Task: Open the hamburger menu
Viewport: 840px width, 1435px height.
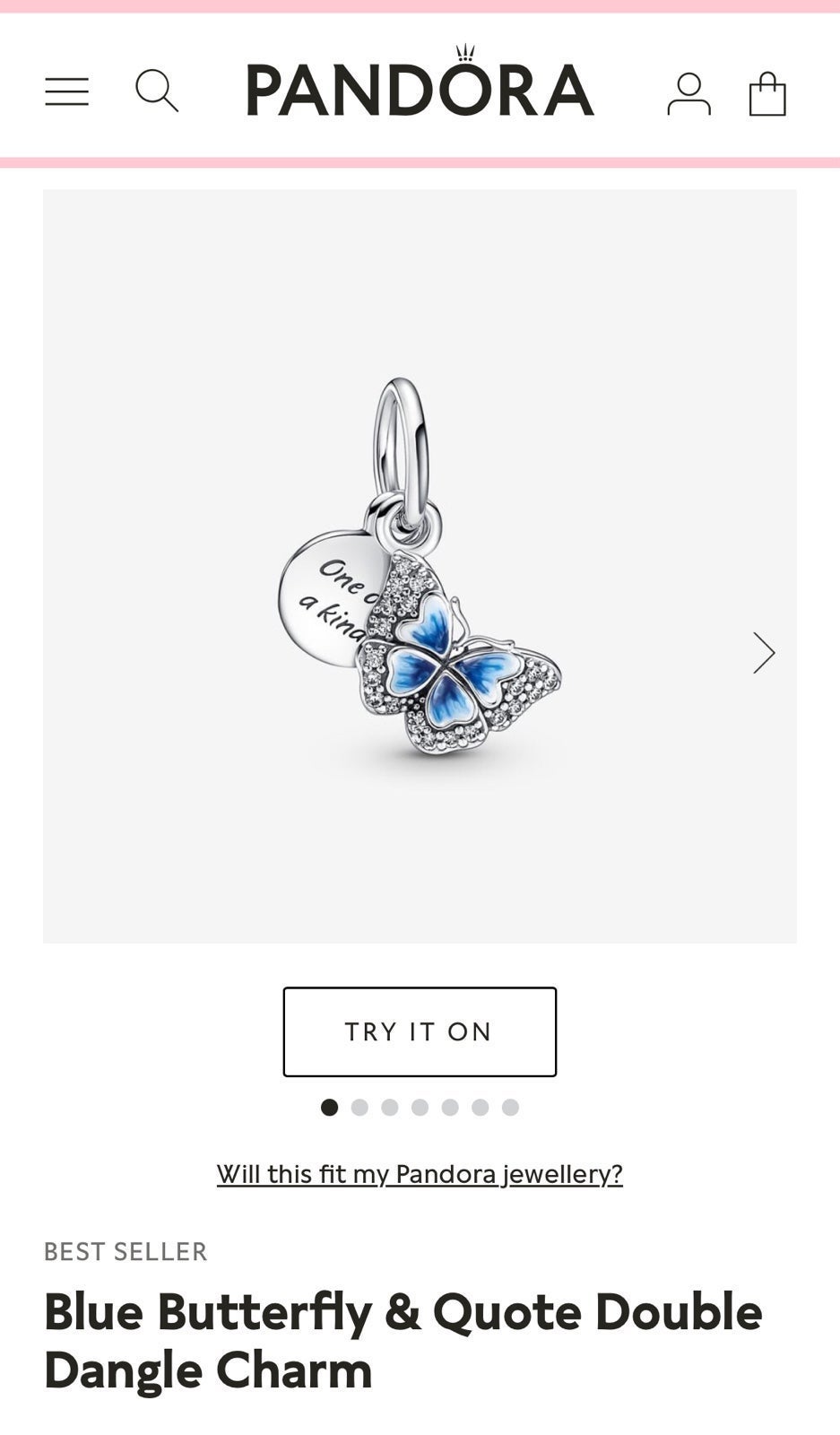Action: click(x=66, y=91)
